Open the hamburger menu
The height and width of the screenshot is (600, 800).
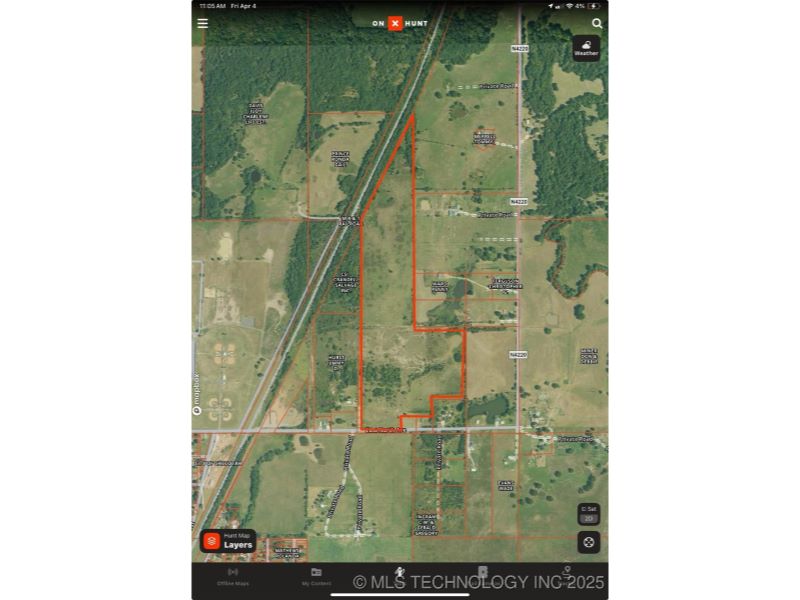coord(203,23)
